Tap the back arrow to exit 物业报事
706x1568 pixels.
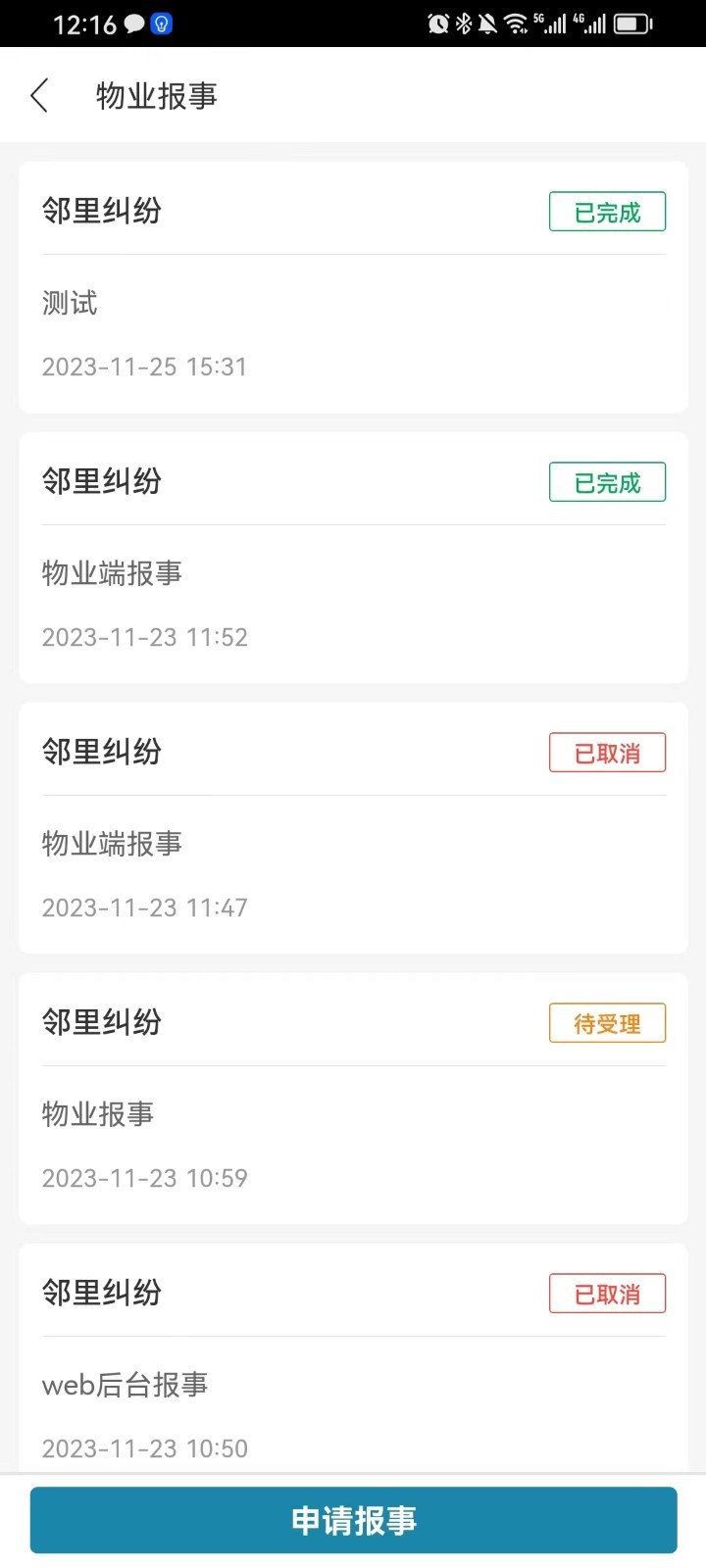tap(38, 95)
